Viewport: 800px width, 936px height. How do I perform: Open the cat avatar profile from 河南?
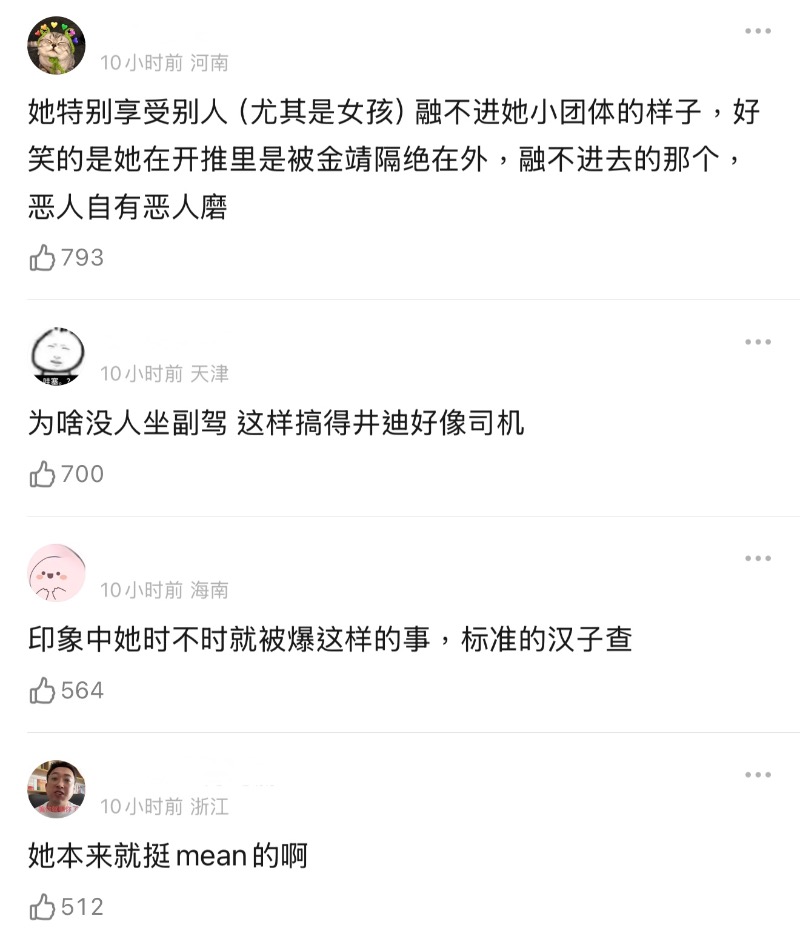click(x=56, y=46)
